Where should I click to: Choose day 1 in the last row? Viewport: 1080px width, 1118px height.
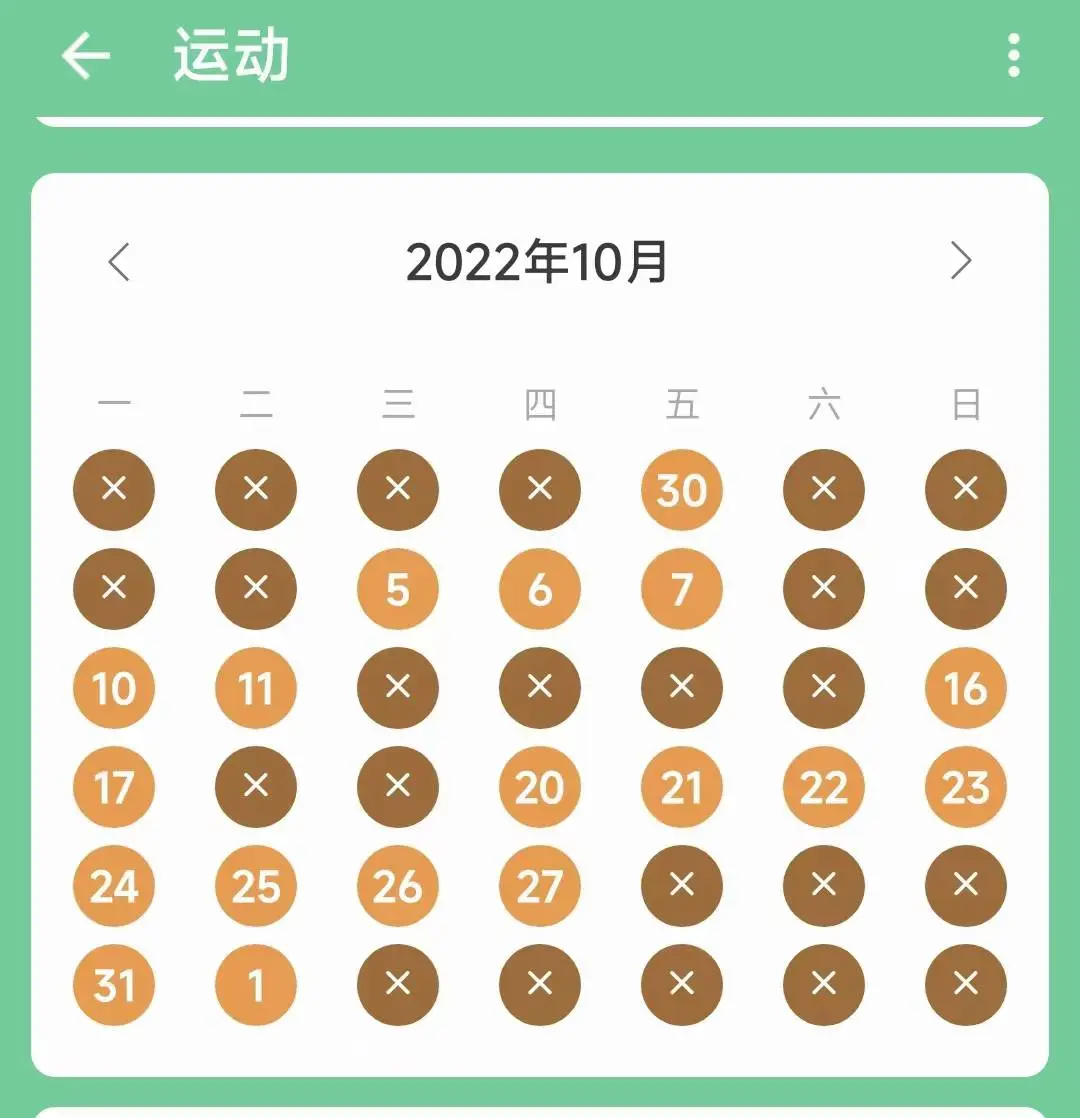(x=256, y=985)
